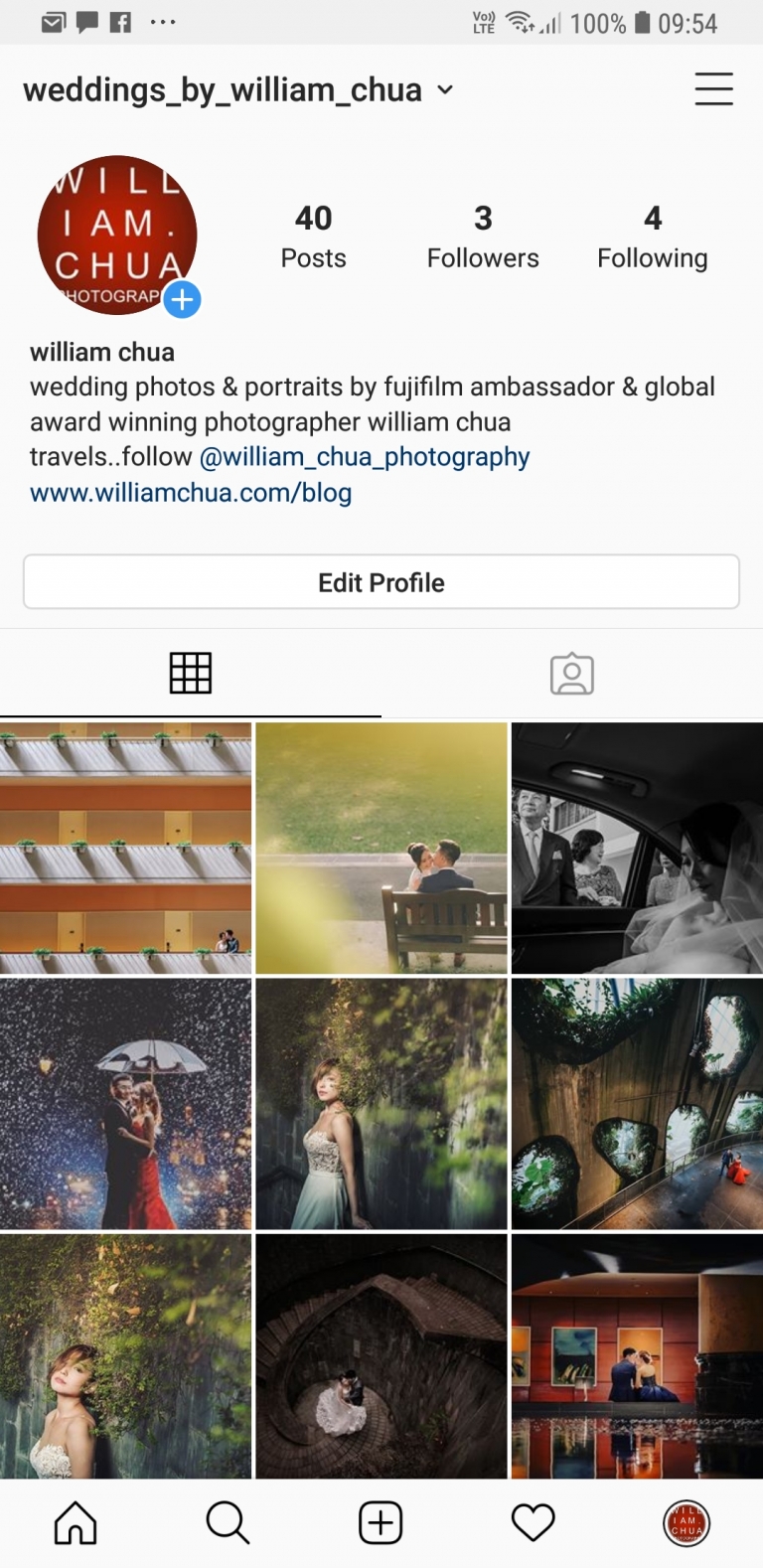Open the couple under umbrella post

[125, 1104]
